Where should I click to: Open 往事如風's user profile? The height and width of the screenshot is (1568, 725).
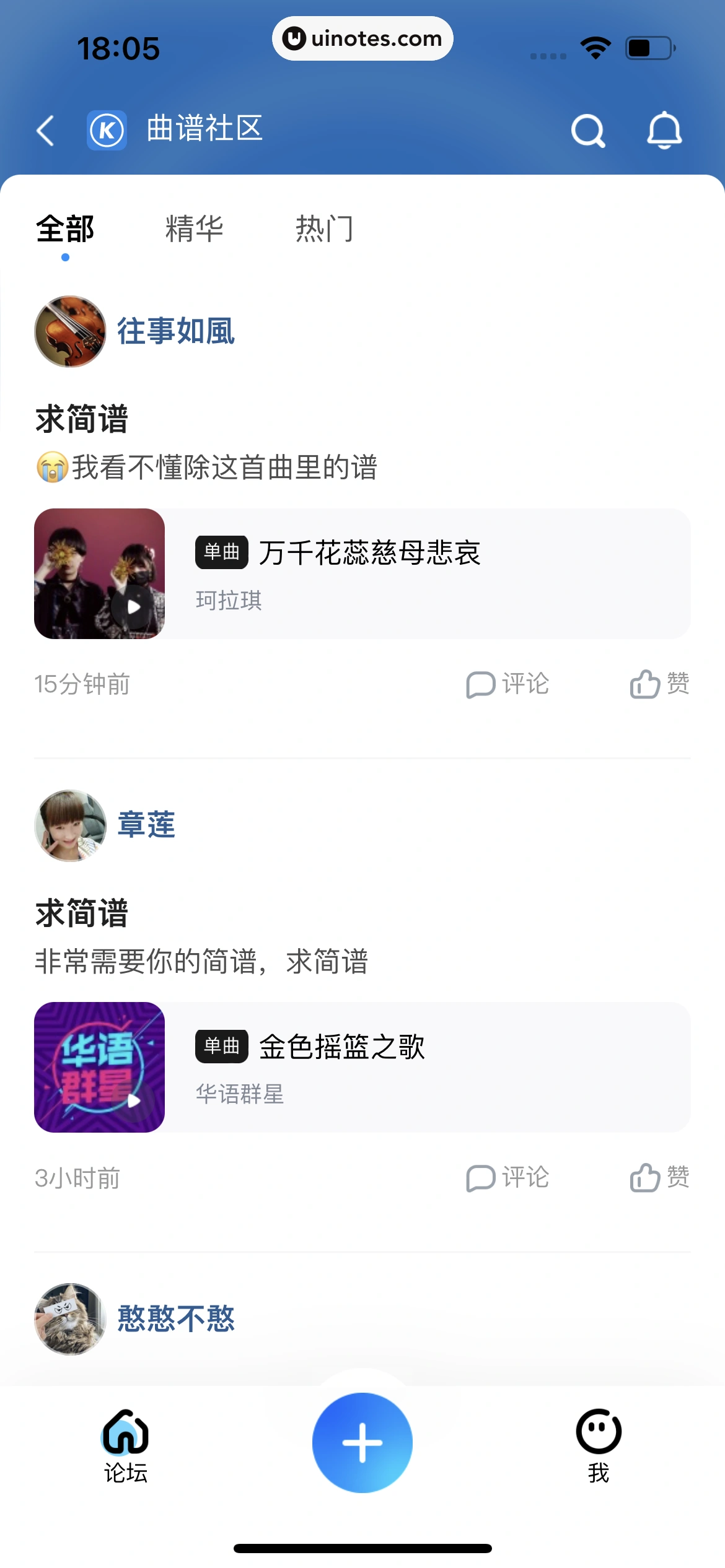coord(175,331)
